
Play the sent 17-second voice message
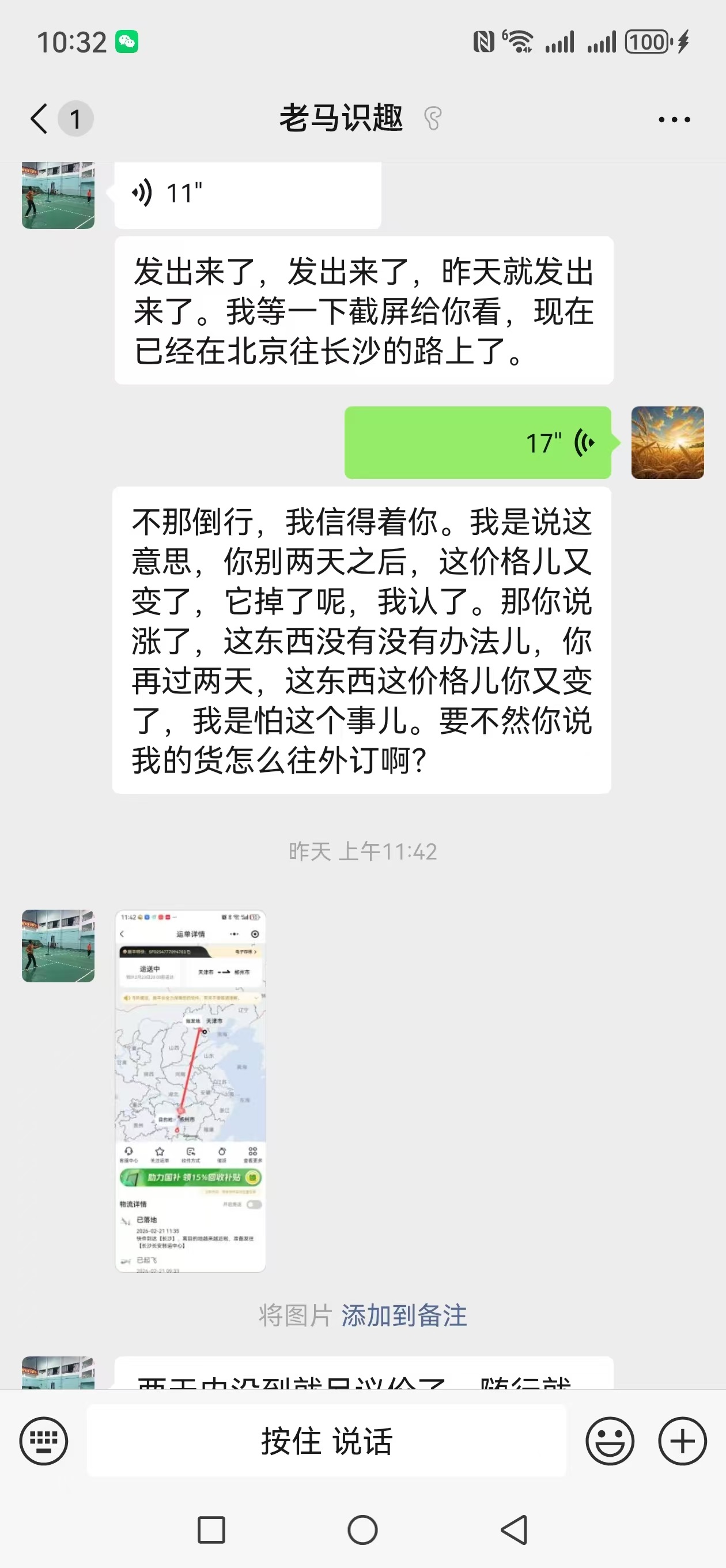(x=478, y=443)
